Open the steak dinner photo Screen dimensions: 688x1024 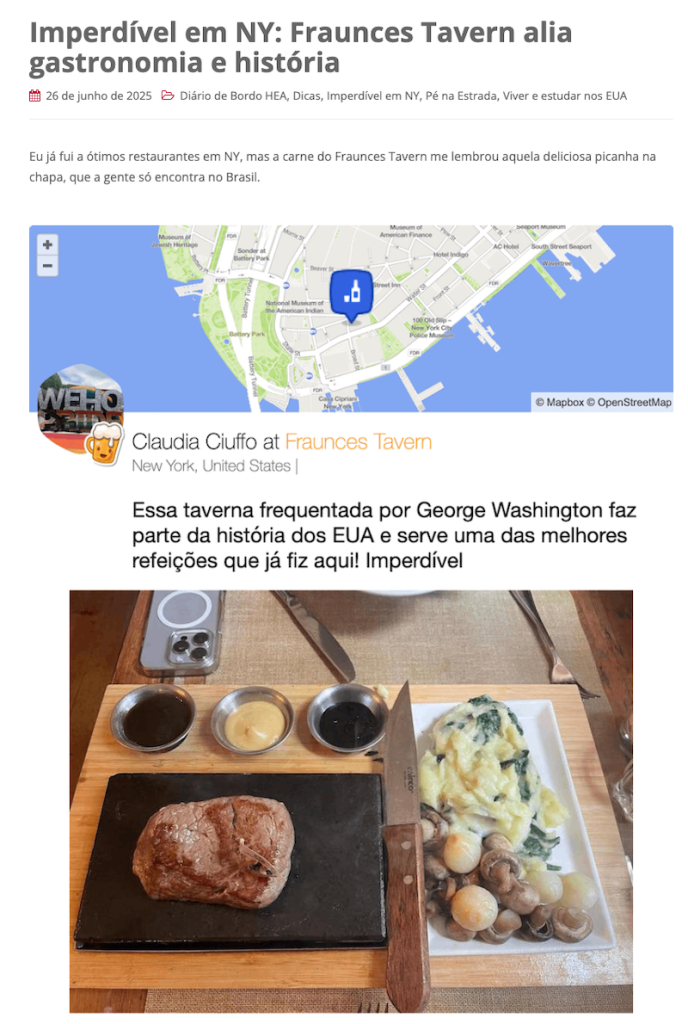pyautogui.click(x=350, y=800)
